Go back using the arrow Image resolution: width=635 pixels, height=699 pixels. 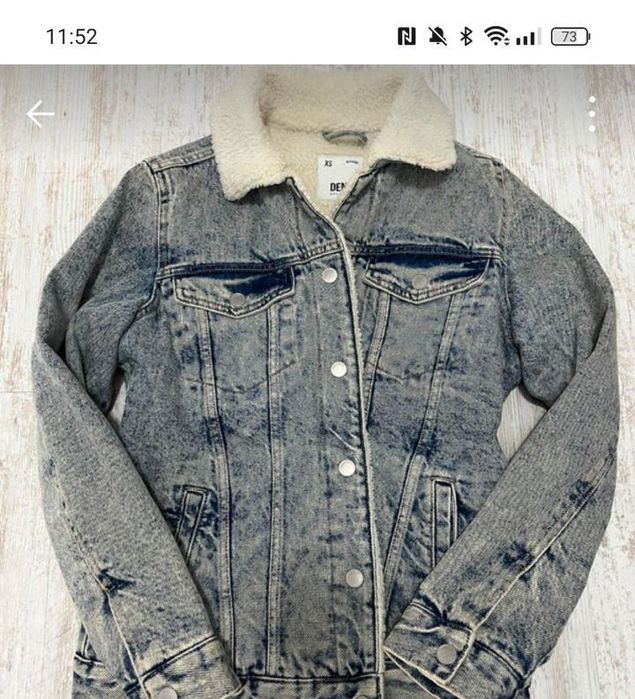pos(40,114)
